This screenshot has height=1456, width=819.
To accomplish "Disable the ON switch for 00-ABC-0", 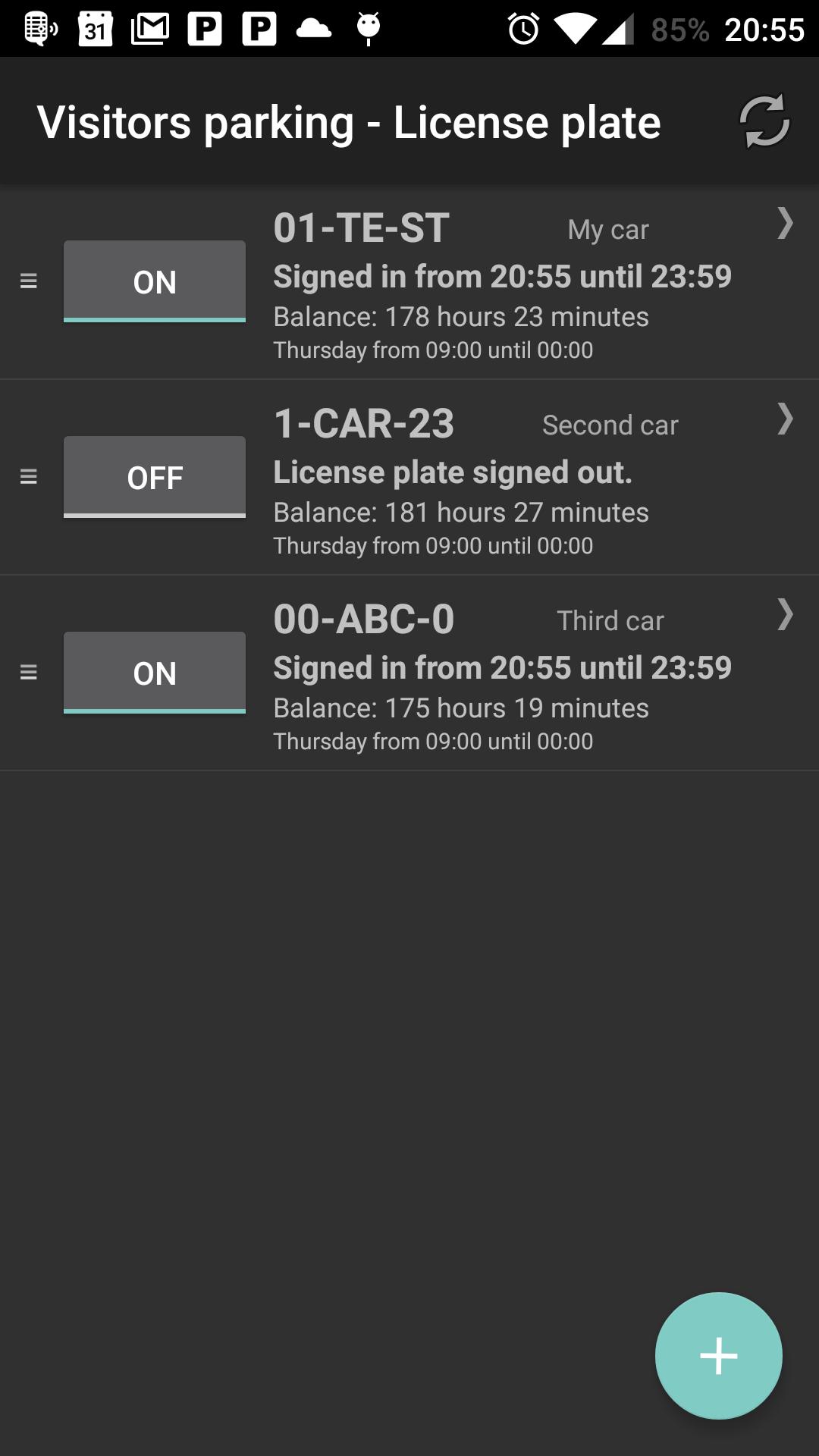I will point(154,673).
